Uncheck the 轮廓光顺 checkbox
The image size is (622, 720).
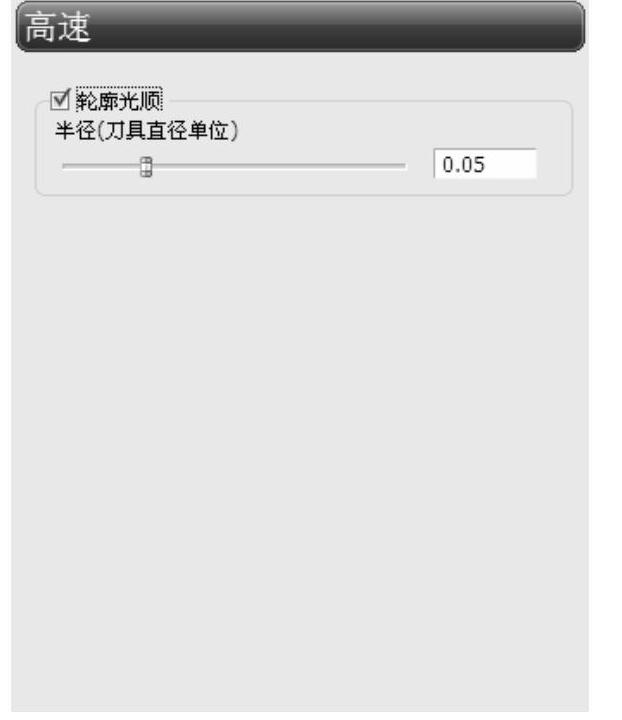[56, 99]
